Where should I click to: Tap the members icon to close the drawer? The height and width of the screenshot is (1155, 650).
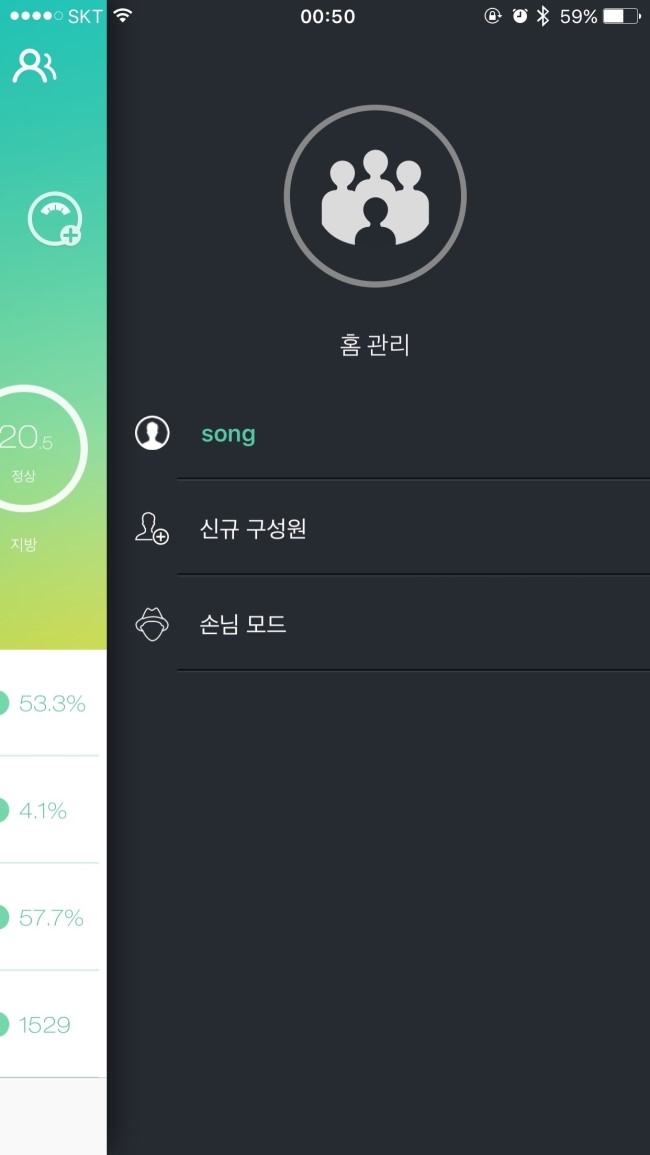34,66
